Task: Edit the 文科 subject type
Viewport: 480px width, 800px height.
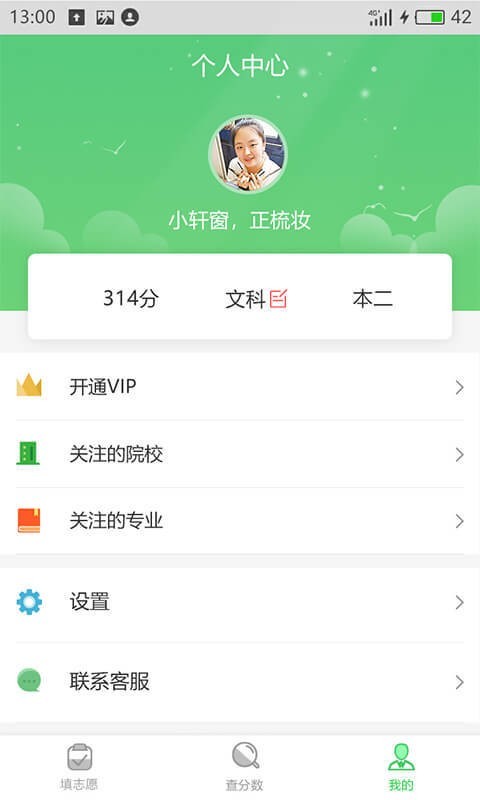Action: (278, 299)
